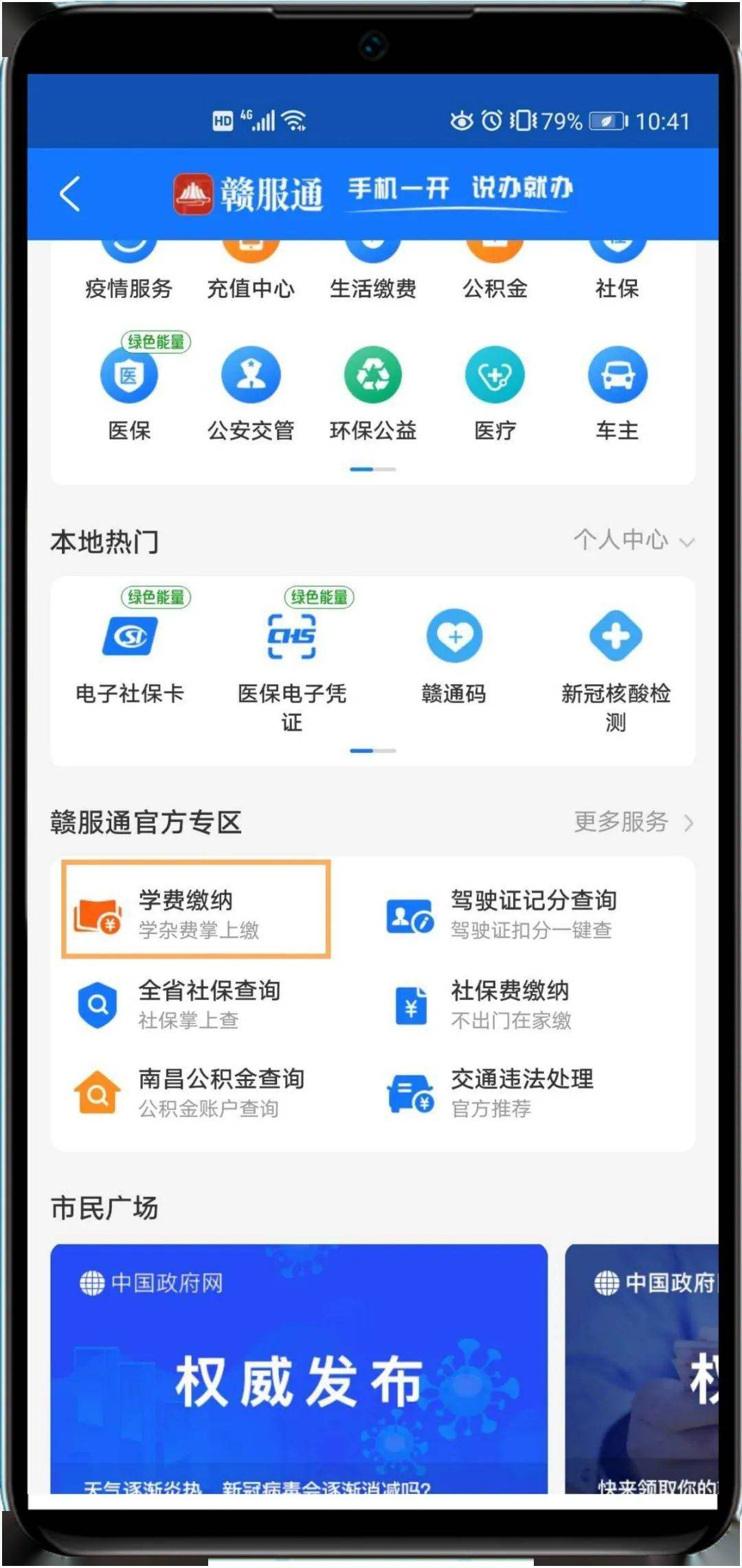The image size is (742, 1568).
Task: Open 公积金 housing fund service
Action: coord(495,272)
